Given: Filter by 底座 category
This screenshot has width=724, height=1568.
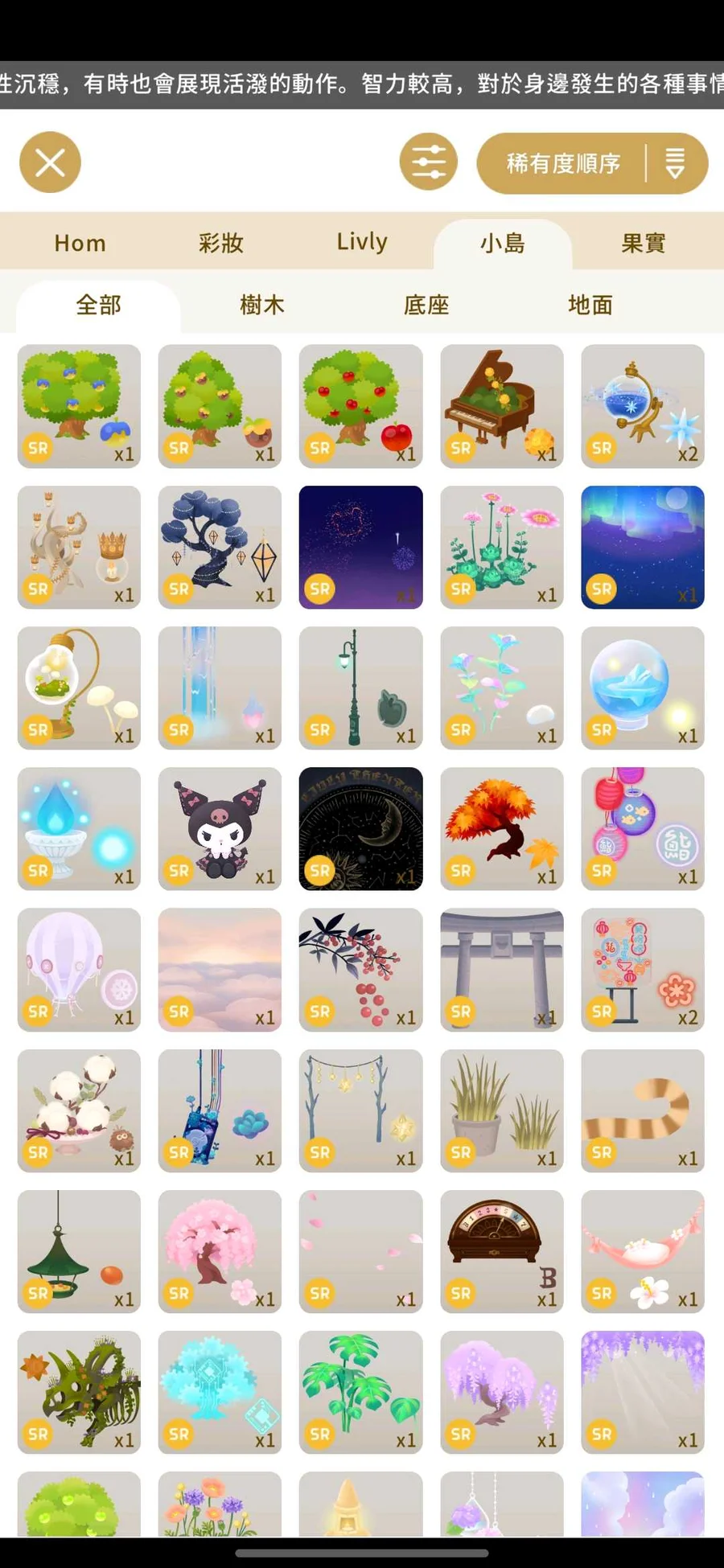Looking at the screenshot, I should [426, 305].
